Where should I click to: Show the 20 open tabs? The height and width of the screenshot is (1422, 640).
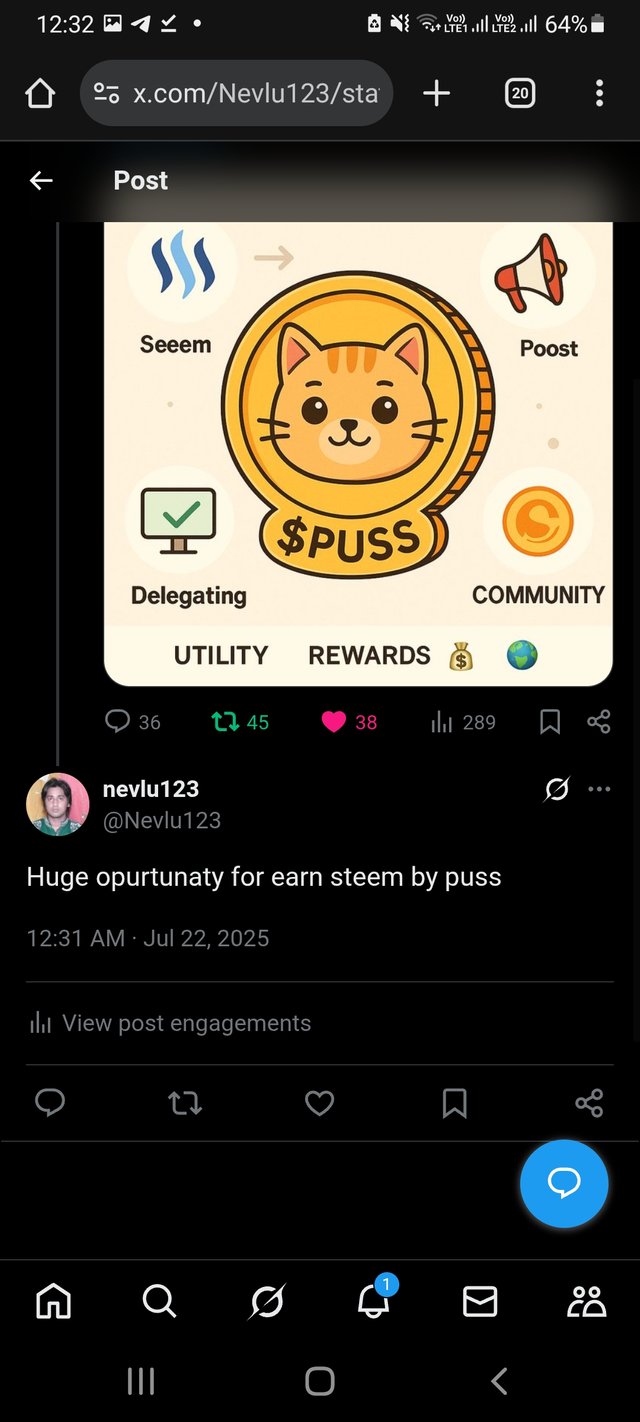[x=519, y=94]
